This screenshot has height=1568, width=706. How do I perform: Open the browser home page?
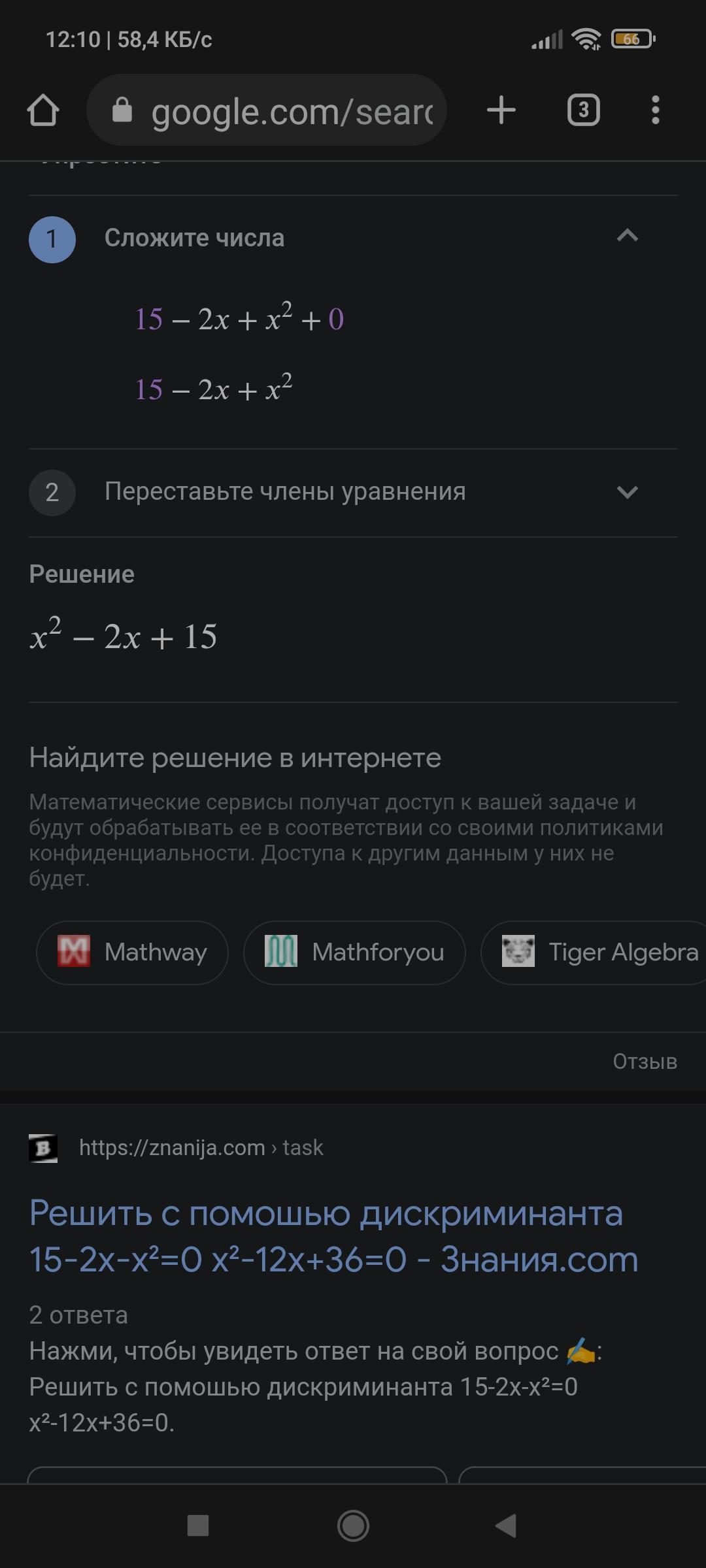(x=43, y=110)
